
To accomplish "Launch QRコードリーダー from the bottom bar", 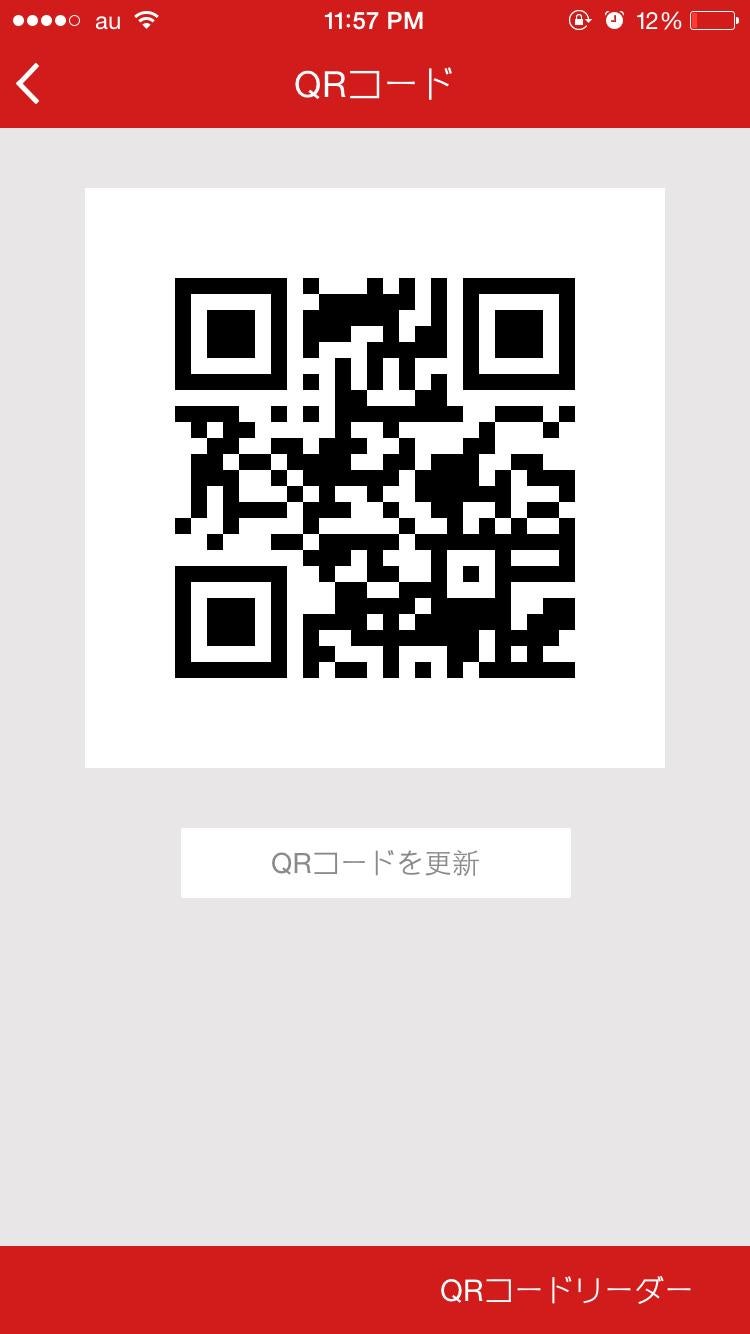I will coord(565,1290).
